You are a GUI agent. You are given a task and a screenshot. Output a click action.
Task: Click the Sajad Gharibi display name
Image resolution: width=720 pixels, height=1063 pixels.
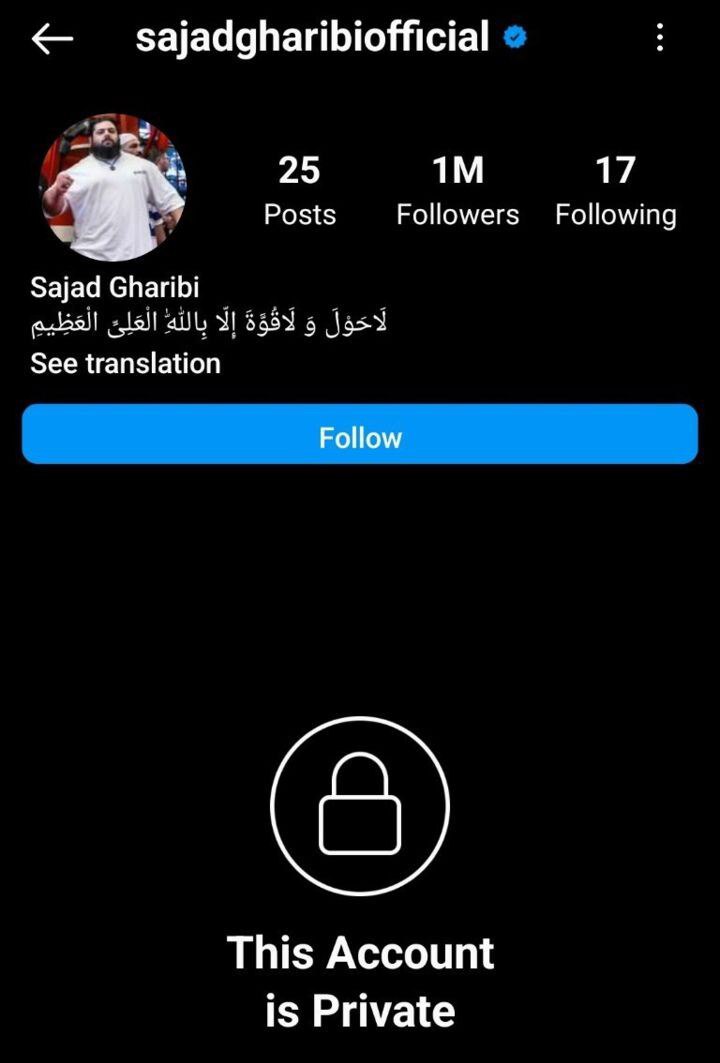116,286
